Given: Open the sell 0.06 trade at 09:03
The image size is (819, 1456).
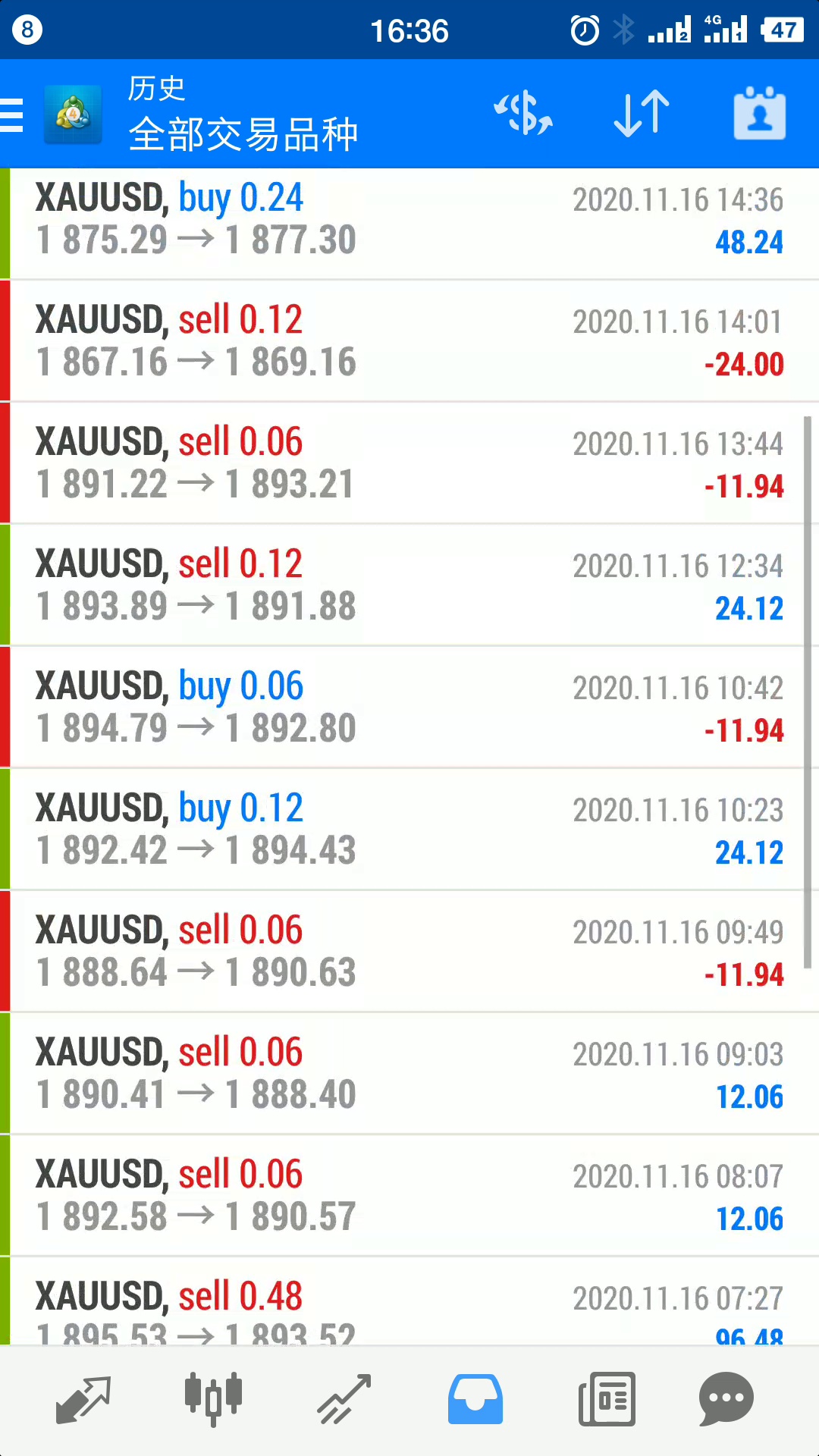Looking at the screenshot, I should (x=409, y=1074).
